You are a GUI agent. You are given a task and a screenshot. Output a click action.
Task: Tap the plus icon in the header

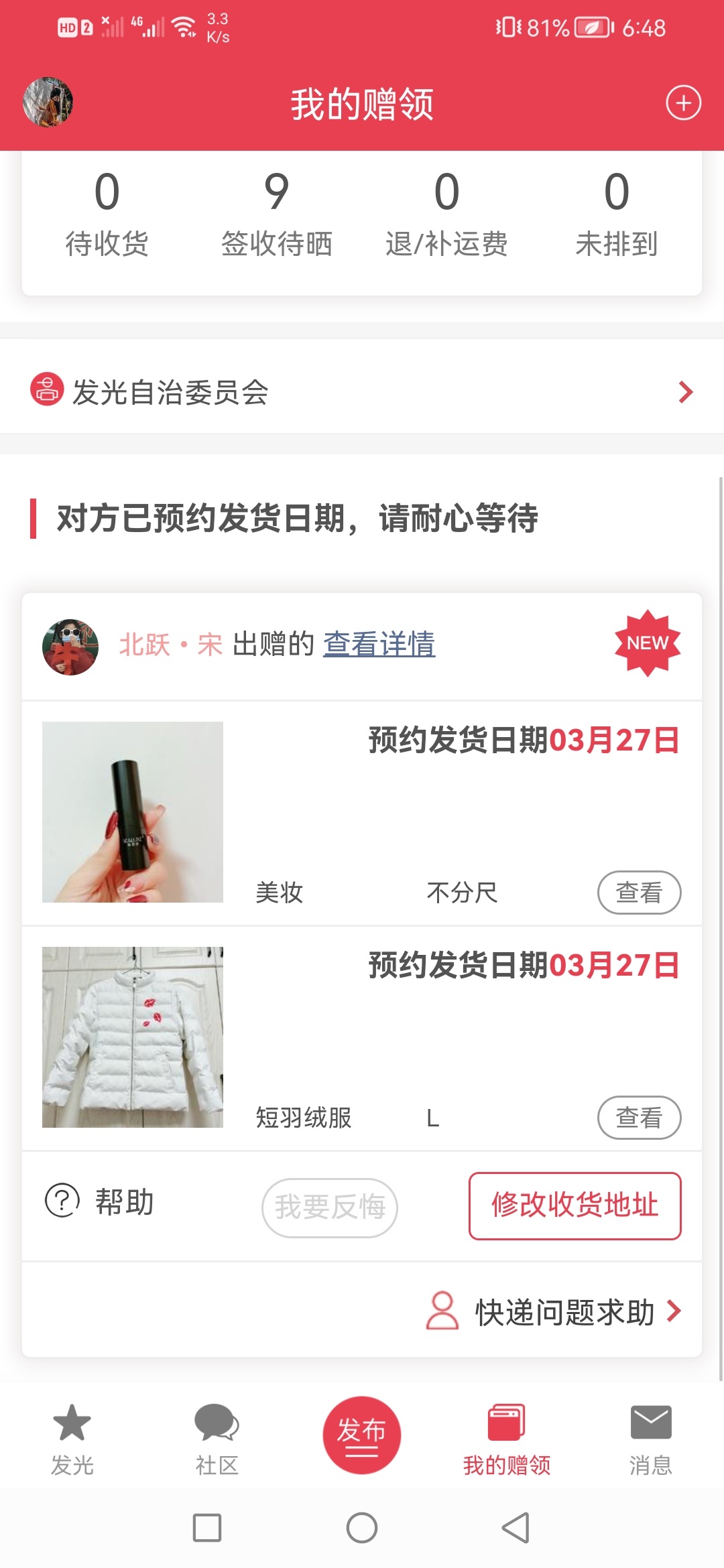click(683, 103)
